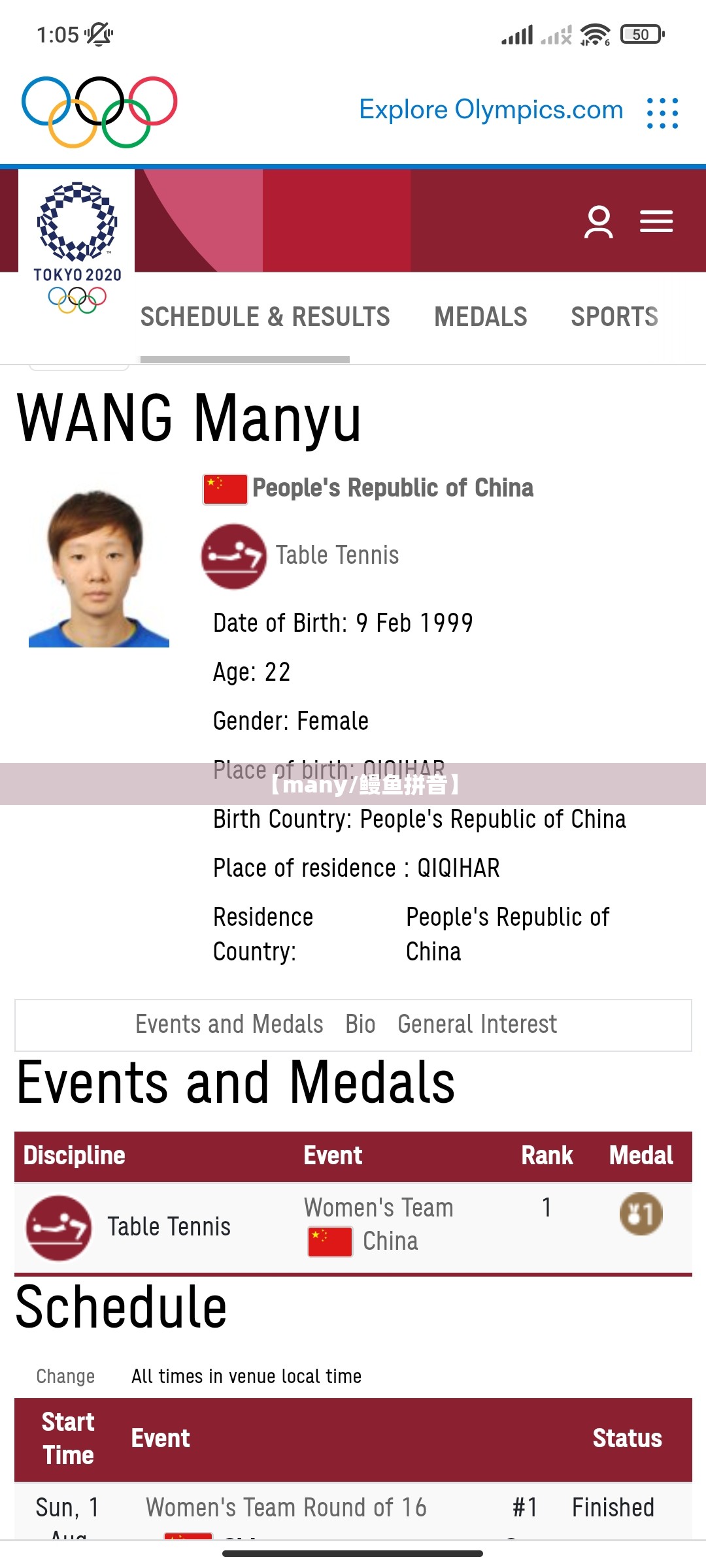Open the user account profile icon

click(598, 222)
